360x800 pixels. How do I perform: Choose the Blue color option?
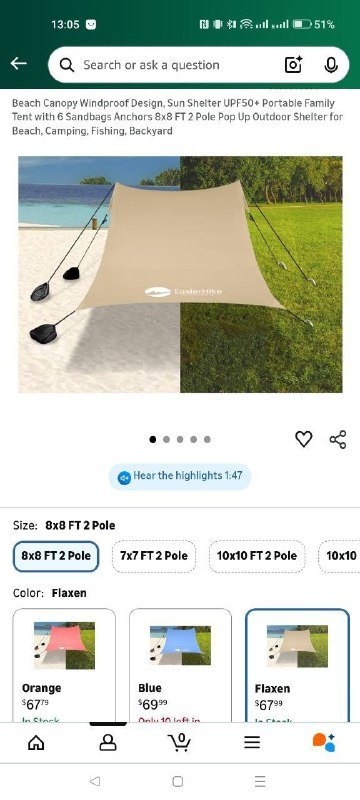coord(181,665)
